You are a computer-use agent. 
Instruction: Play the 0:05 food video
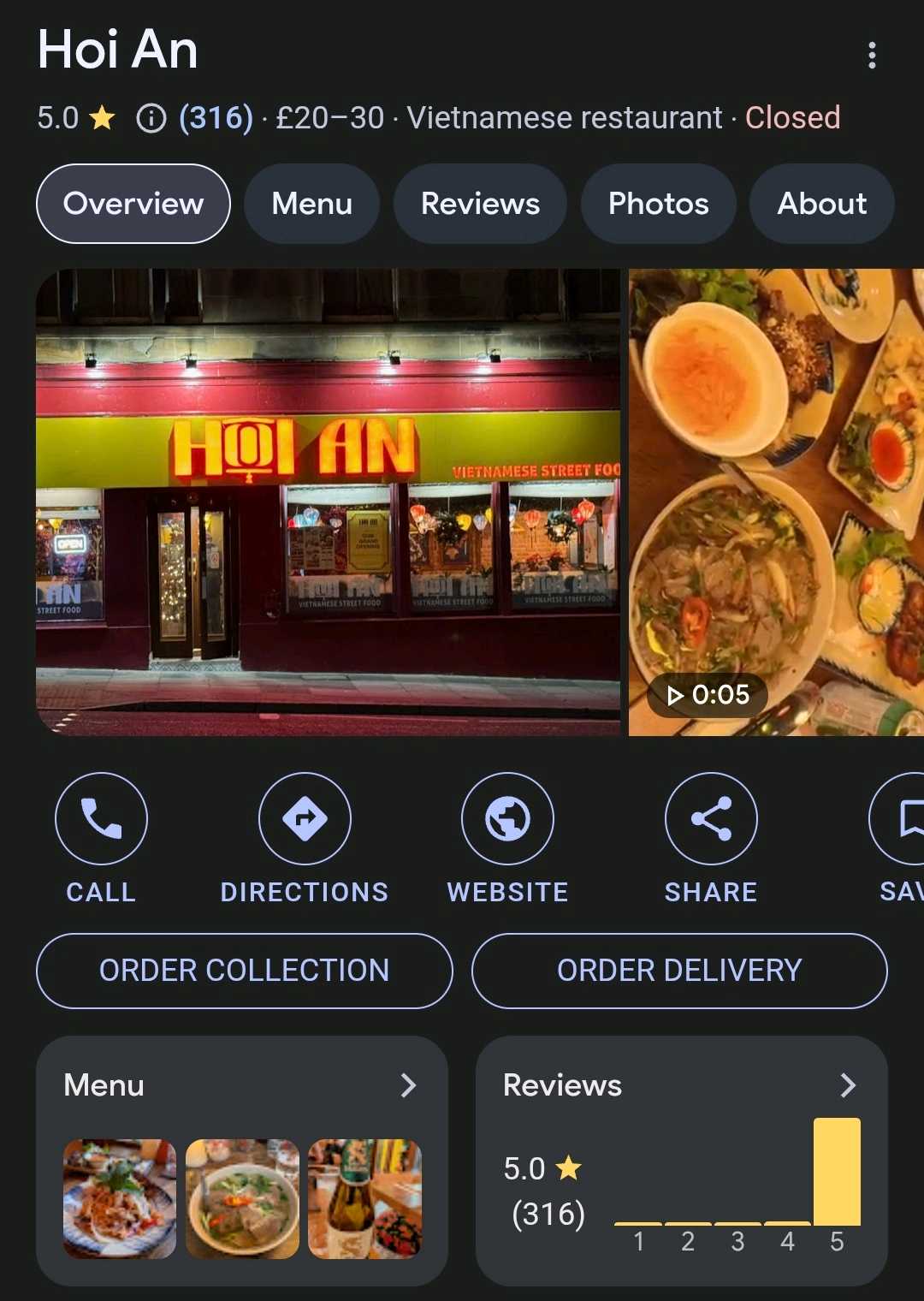[775, 502]
